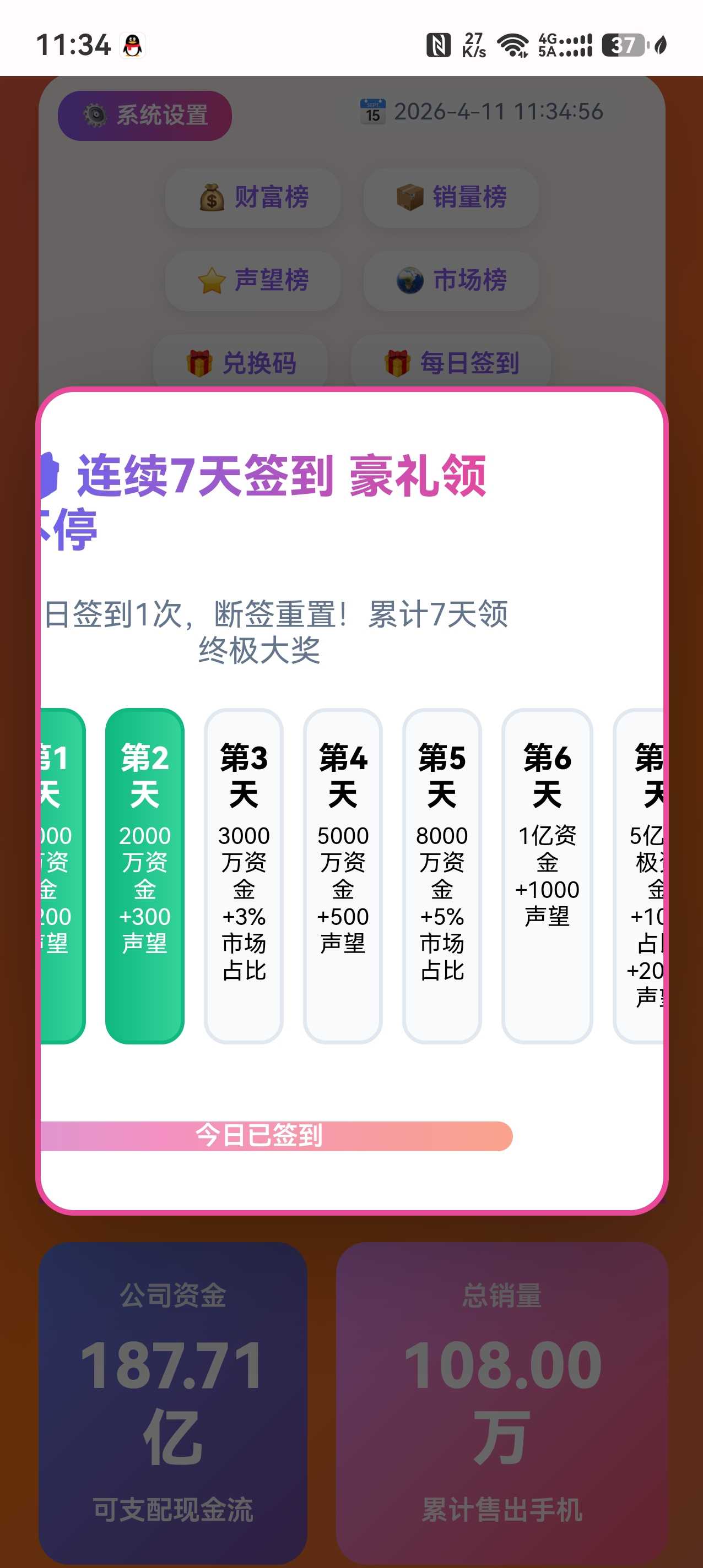The width and height of the screenshot is (703, 1568).
Task: Open the 销量榜 sales ranking
Action: coord(451,198)
